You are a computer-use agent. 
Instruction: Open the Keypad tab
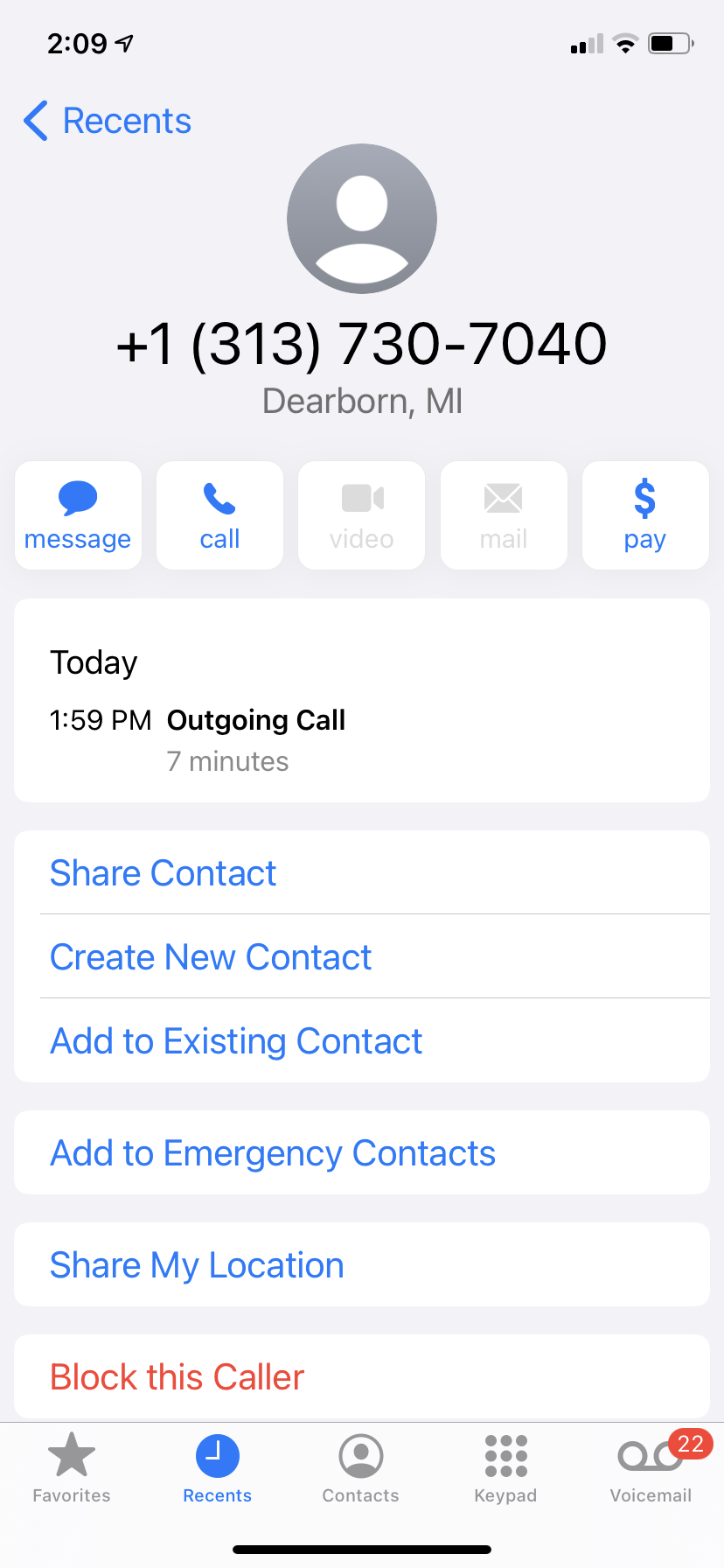[505, 1468]
